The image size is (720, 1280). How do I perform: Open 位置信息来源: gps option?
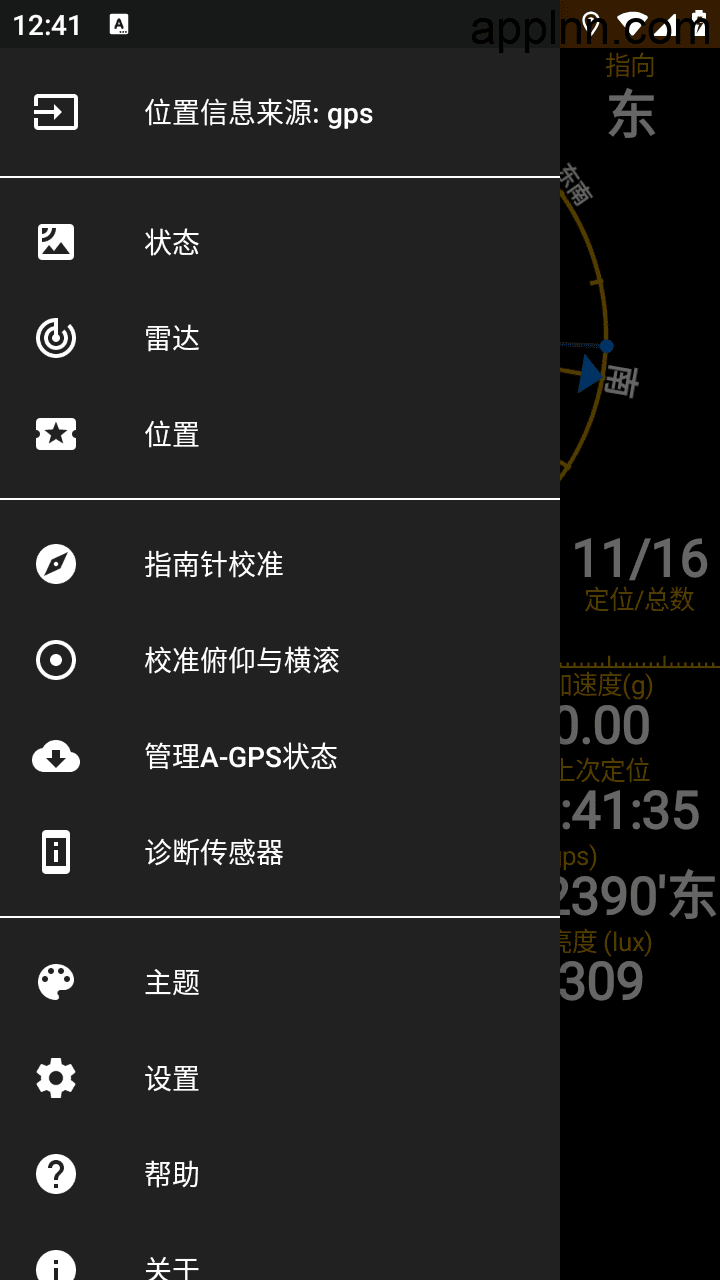click(280, 112)
